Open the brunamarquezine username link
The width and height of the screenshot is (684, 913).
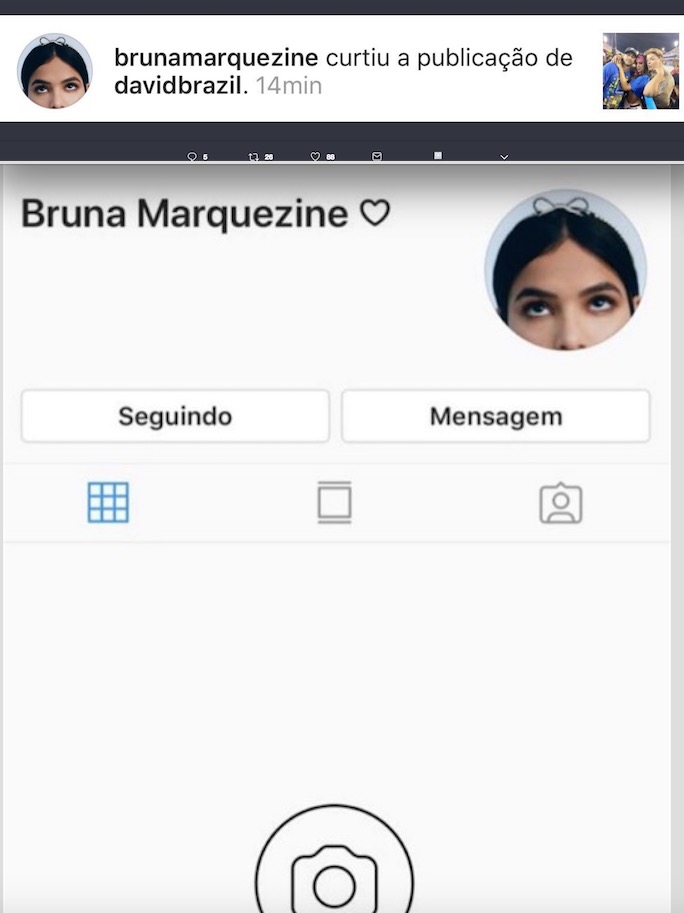(x=216, y=57)
